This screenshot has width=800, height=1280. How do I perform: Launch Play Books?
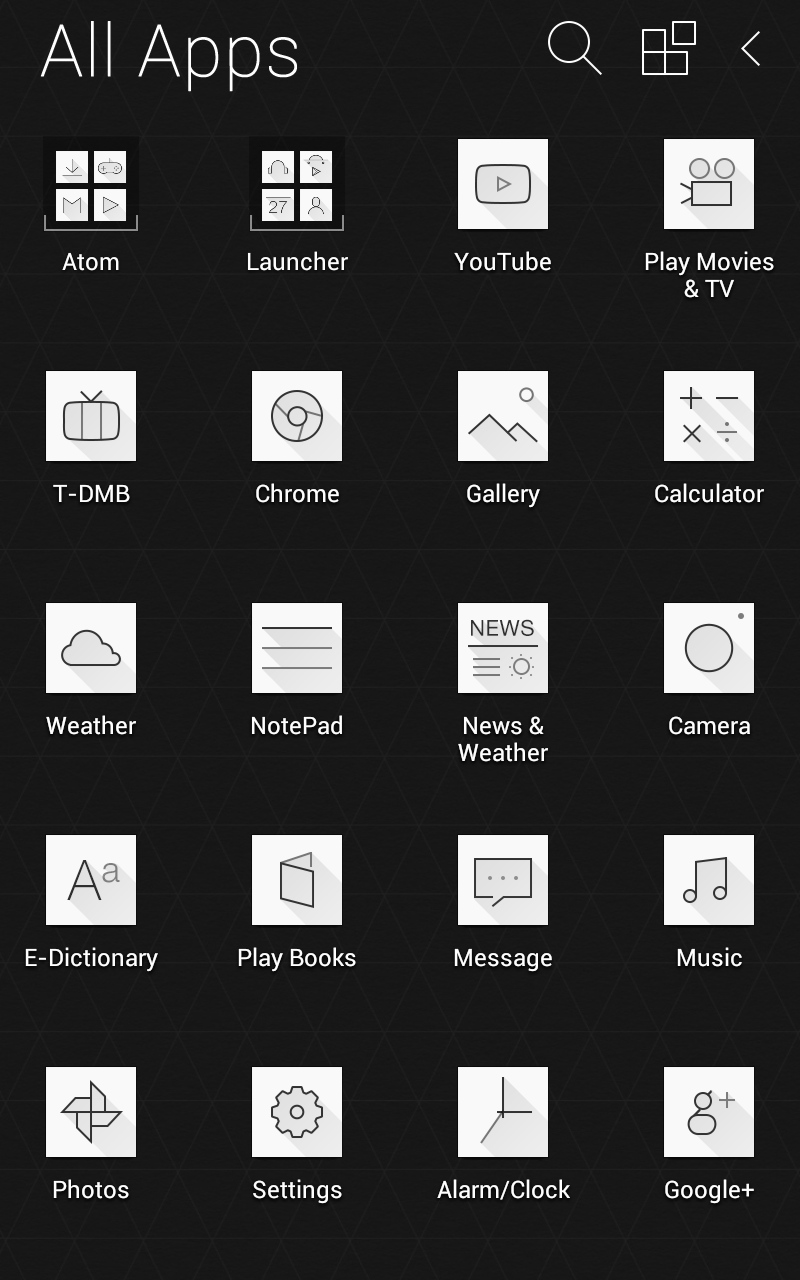(x=297, y=880)
